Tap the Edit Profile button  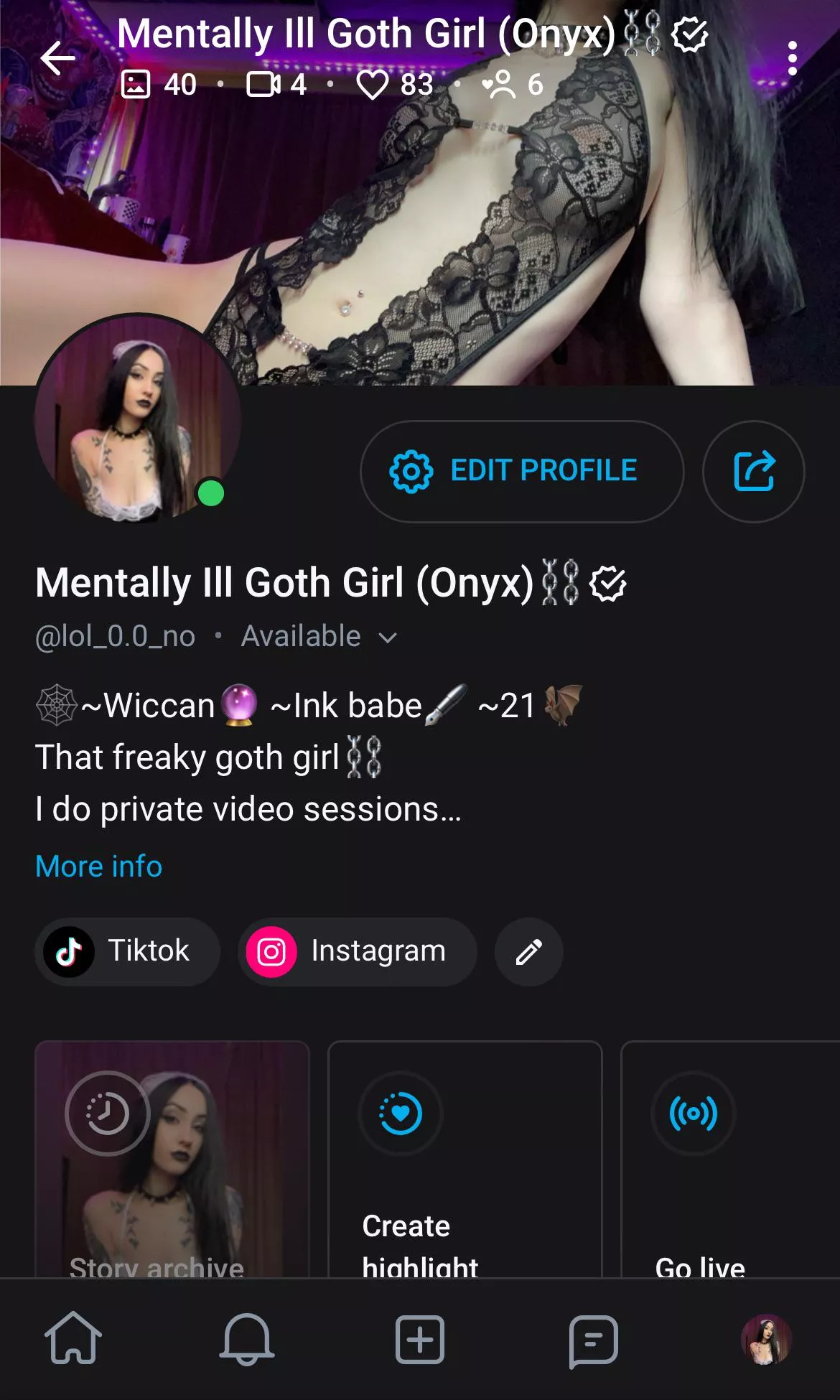click(x=521, y=471)
